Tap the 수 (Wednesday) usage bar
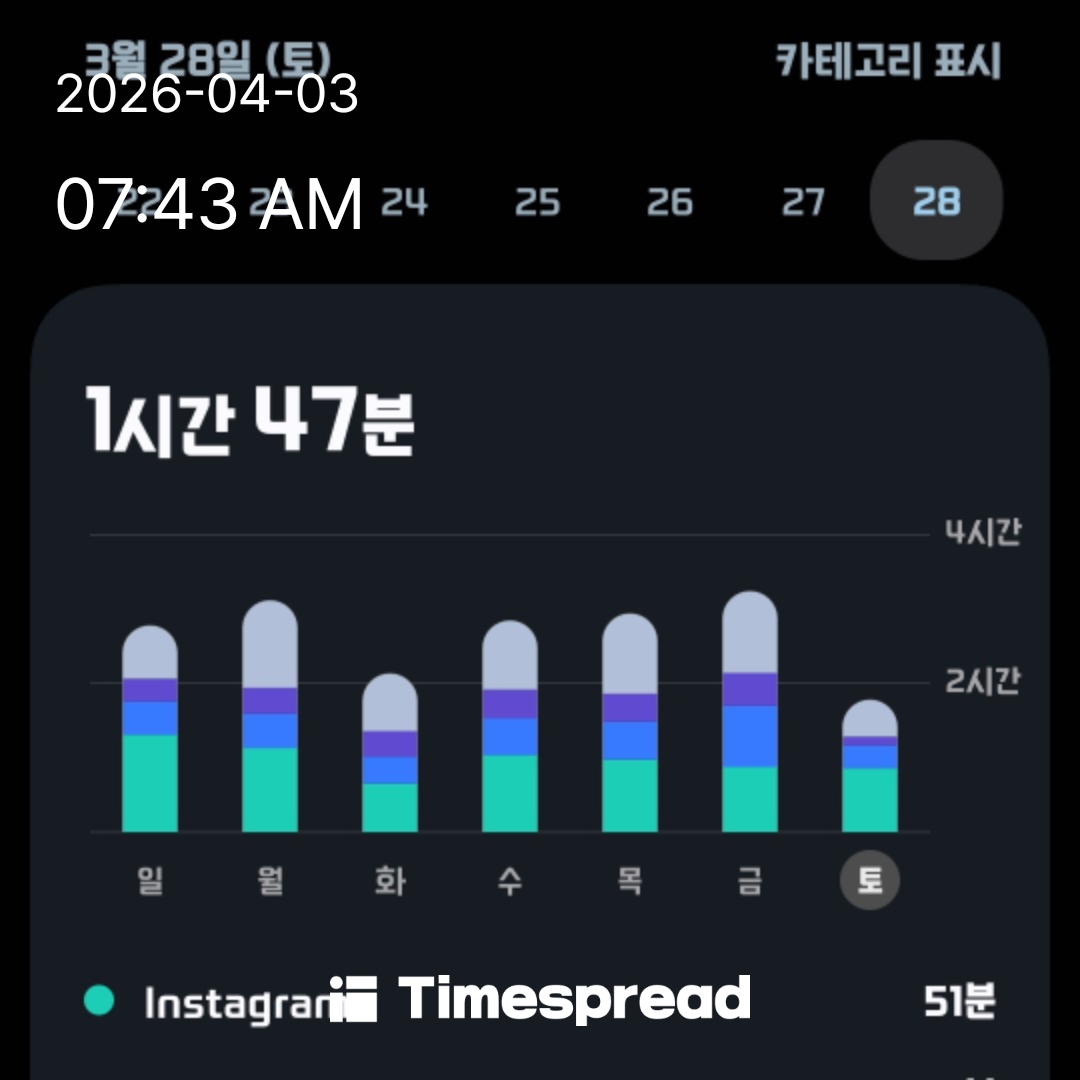This screenshot has width=1080, height=1080. coord(510,727)
